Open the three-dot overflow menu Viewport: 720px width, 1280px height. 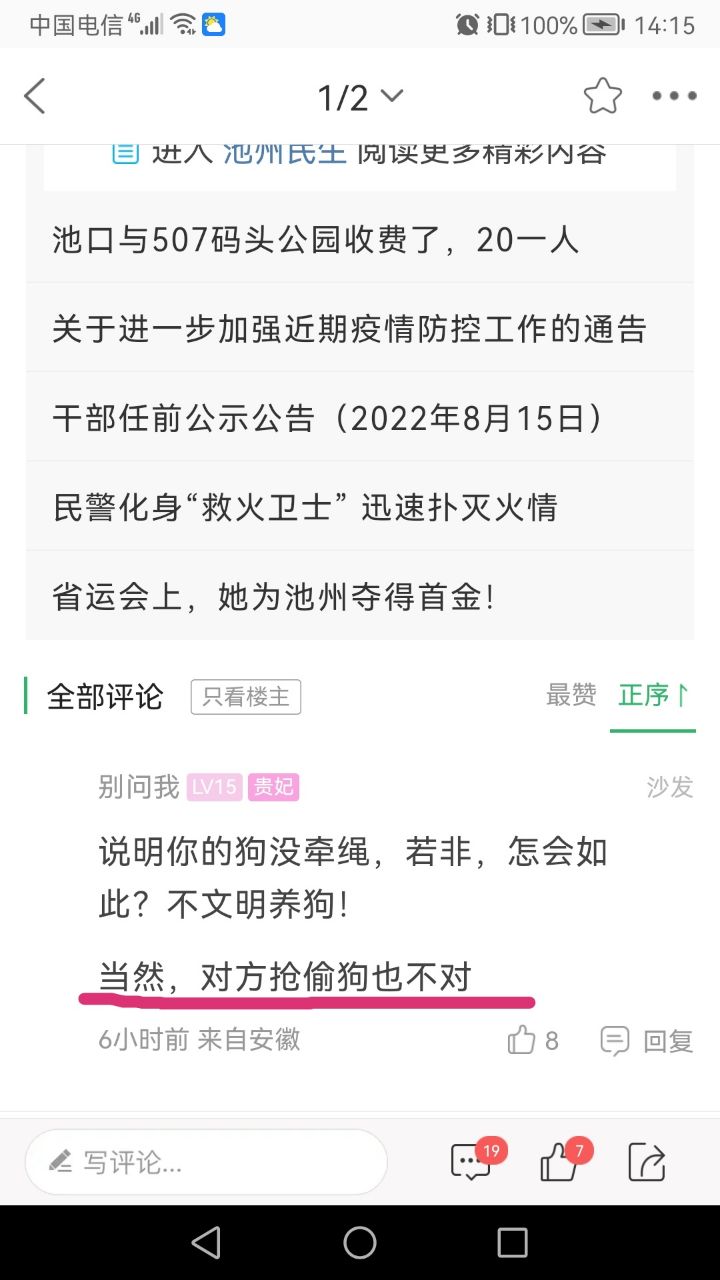click(x=674, y=97)
